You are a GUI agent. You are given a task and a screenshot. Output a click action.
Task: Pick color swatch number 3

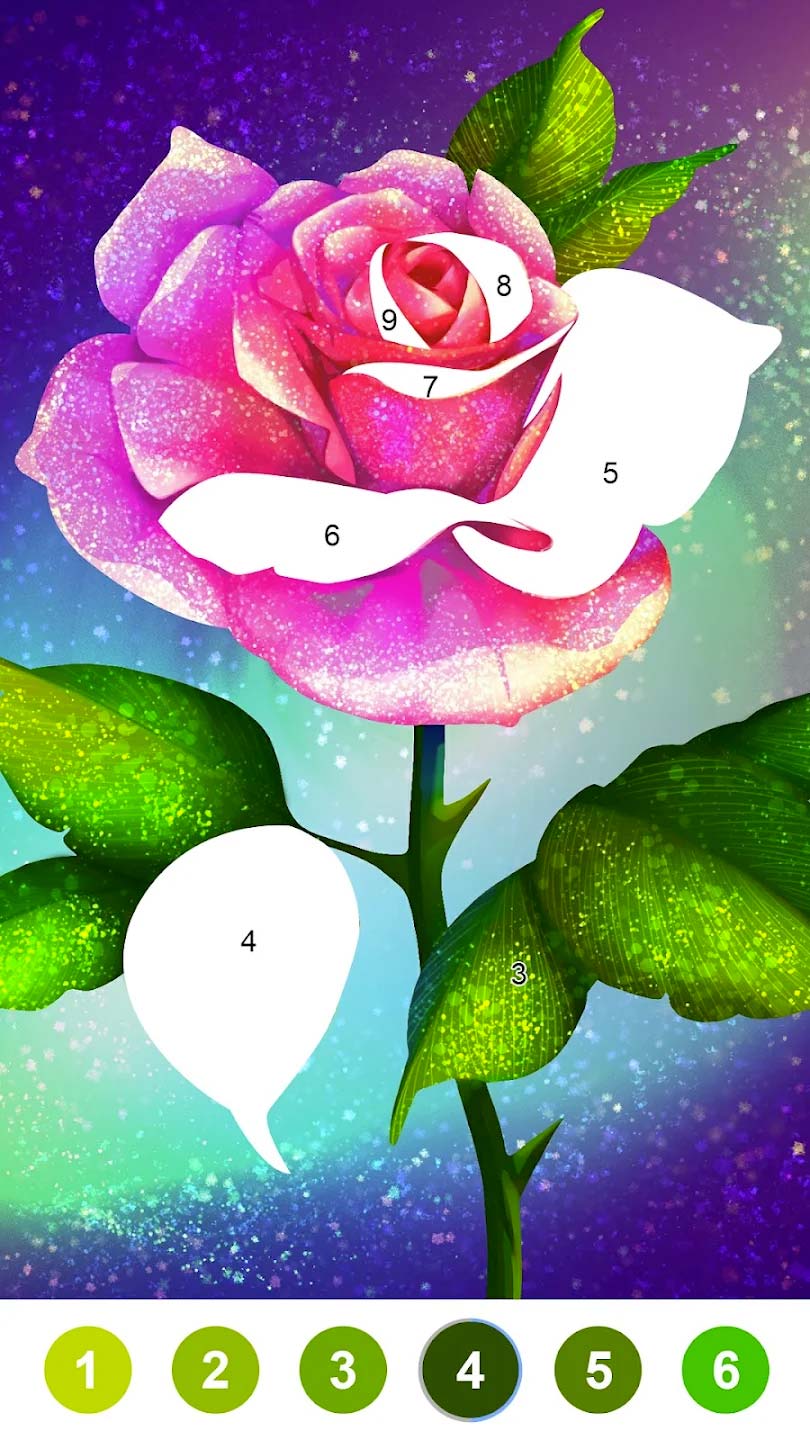343,1370
